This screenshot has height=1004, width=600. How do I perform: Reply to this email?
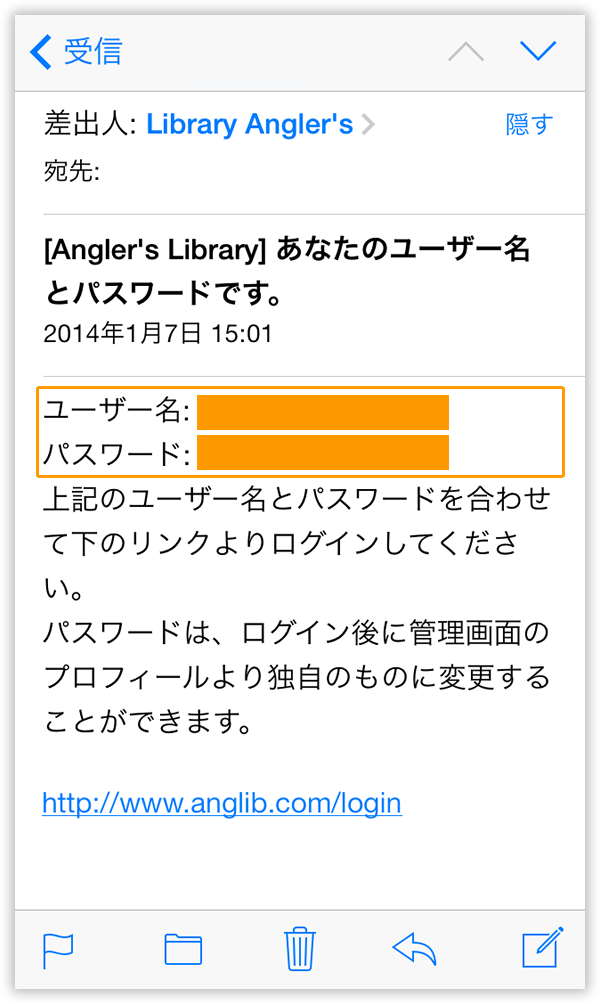(x=414, y=948)
